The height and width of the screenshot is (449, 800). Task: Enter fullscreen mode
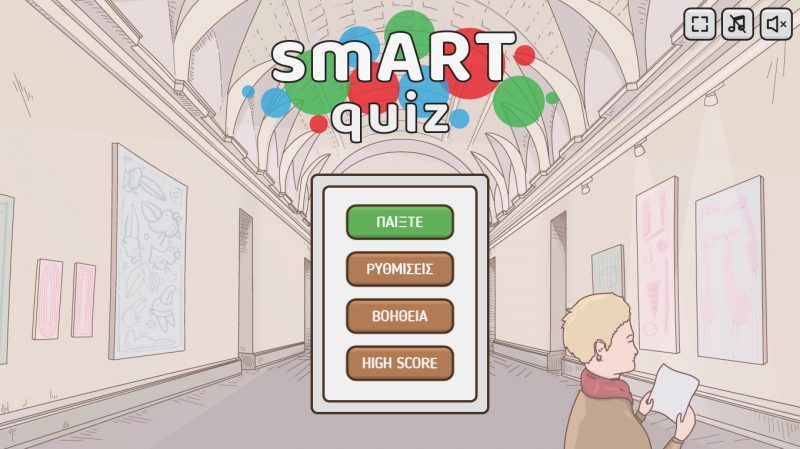(700, 24)
